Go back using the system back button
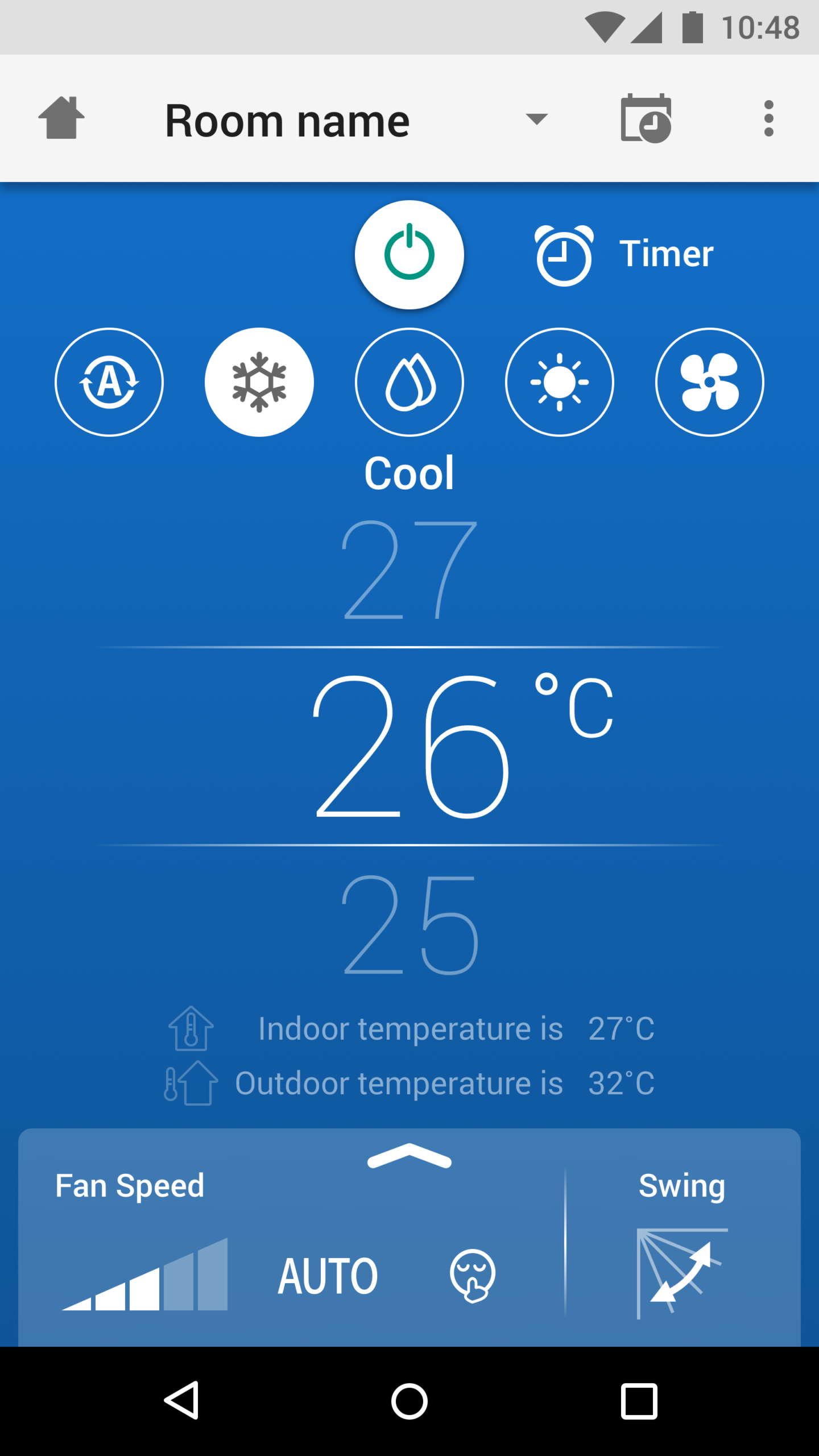 click(x=182, y=1400)
